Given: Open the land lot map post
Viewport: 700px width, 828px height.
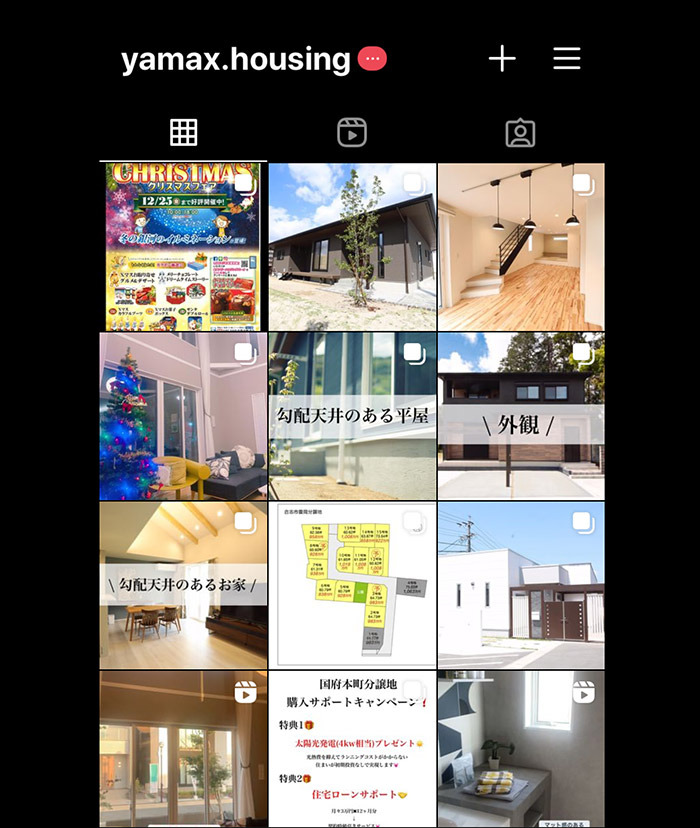Looking at the screenshot, I should 352,585.
